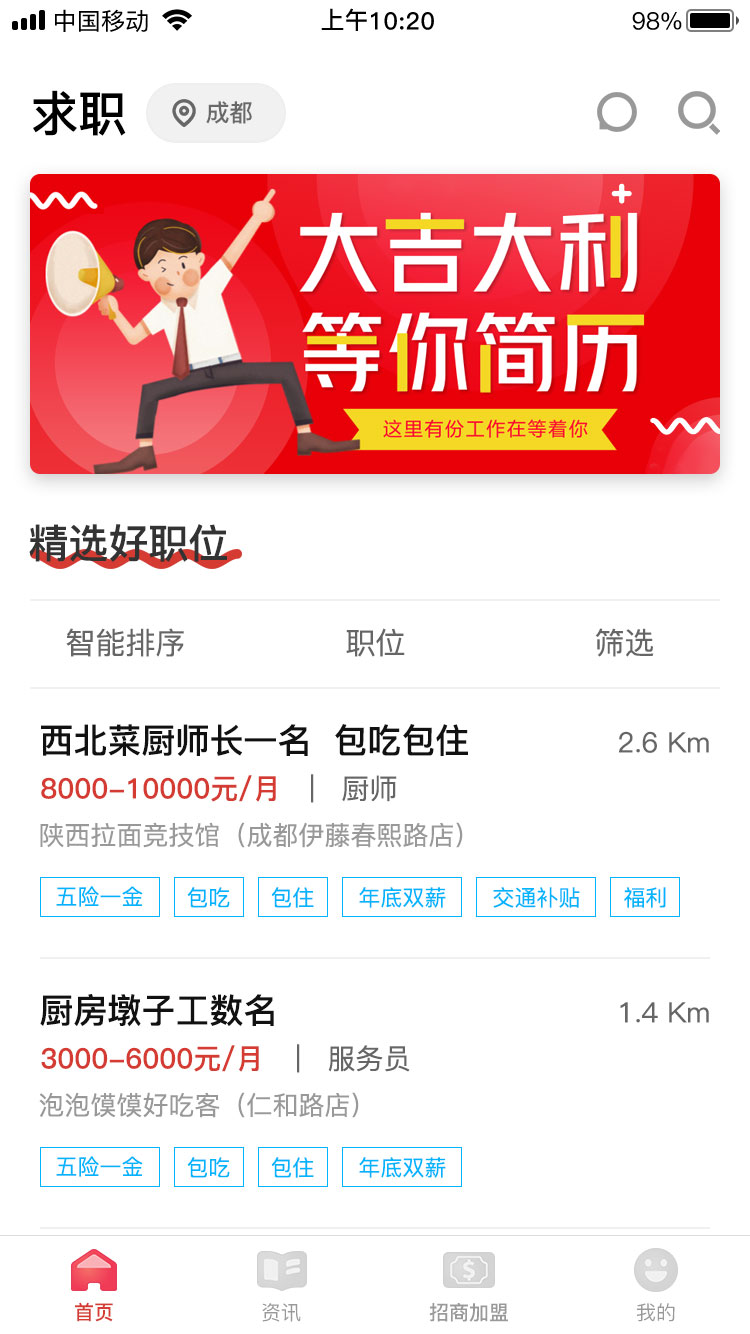Tap the search magnifier icon
Image resolution: width=750 pixels, height=1334 pixels.
(x=698, y=113)
